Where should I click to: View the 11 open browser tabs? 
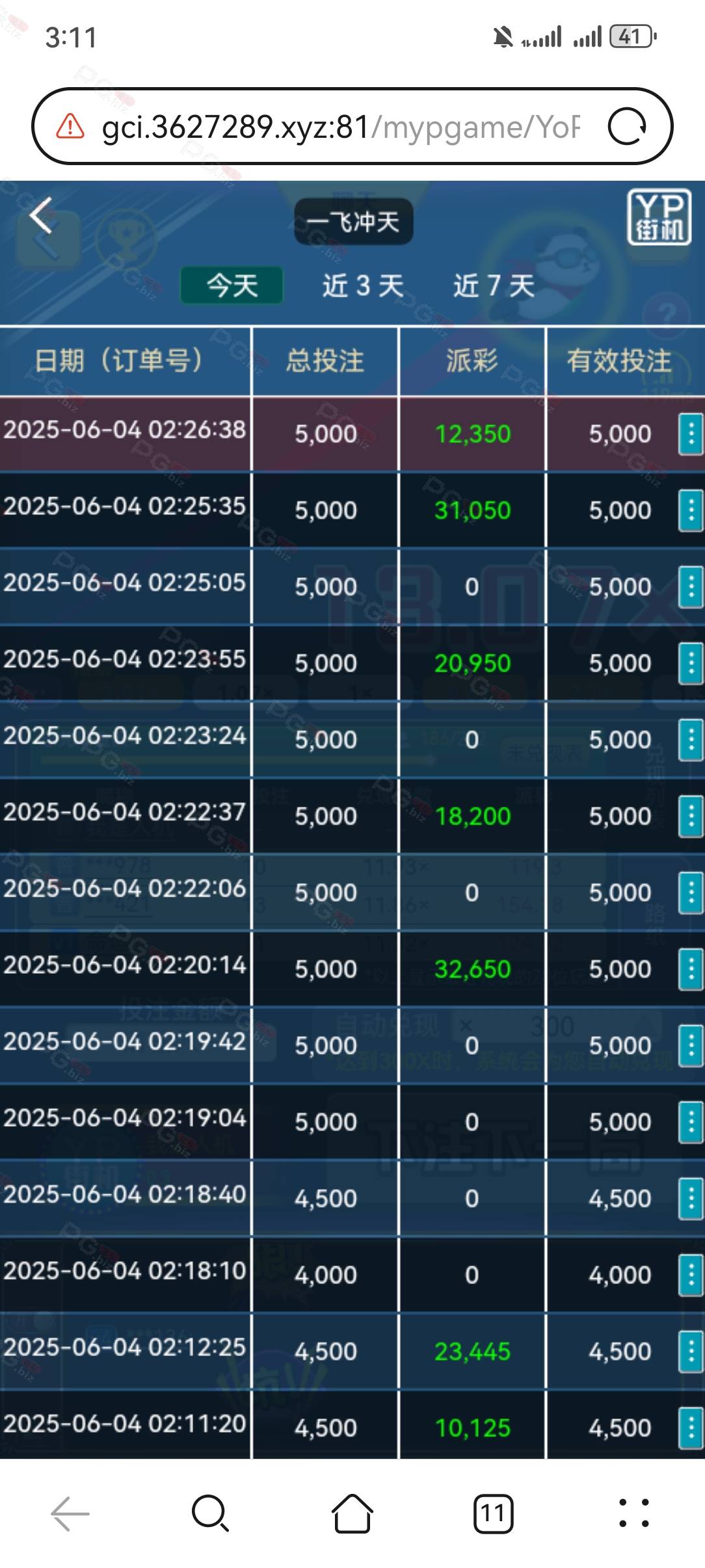(x=493, y=1514)
